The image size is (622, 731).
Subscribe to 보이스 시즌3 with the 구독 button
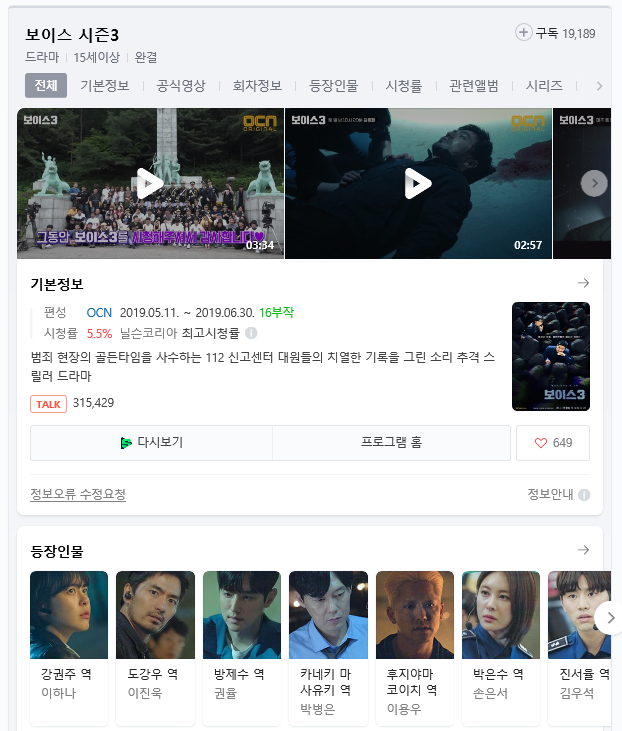pyautogui.click(x=554, y=33)
